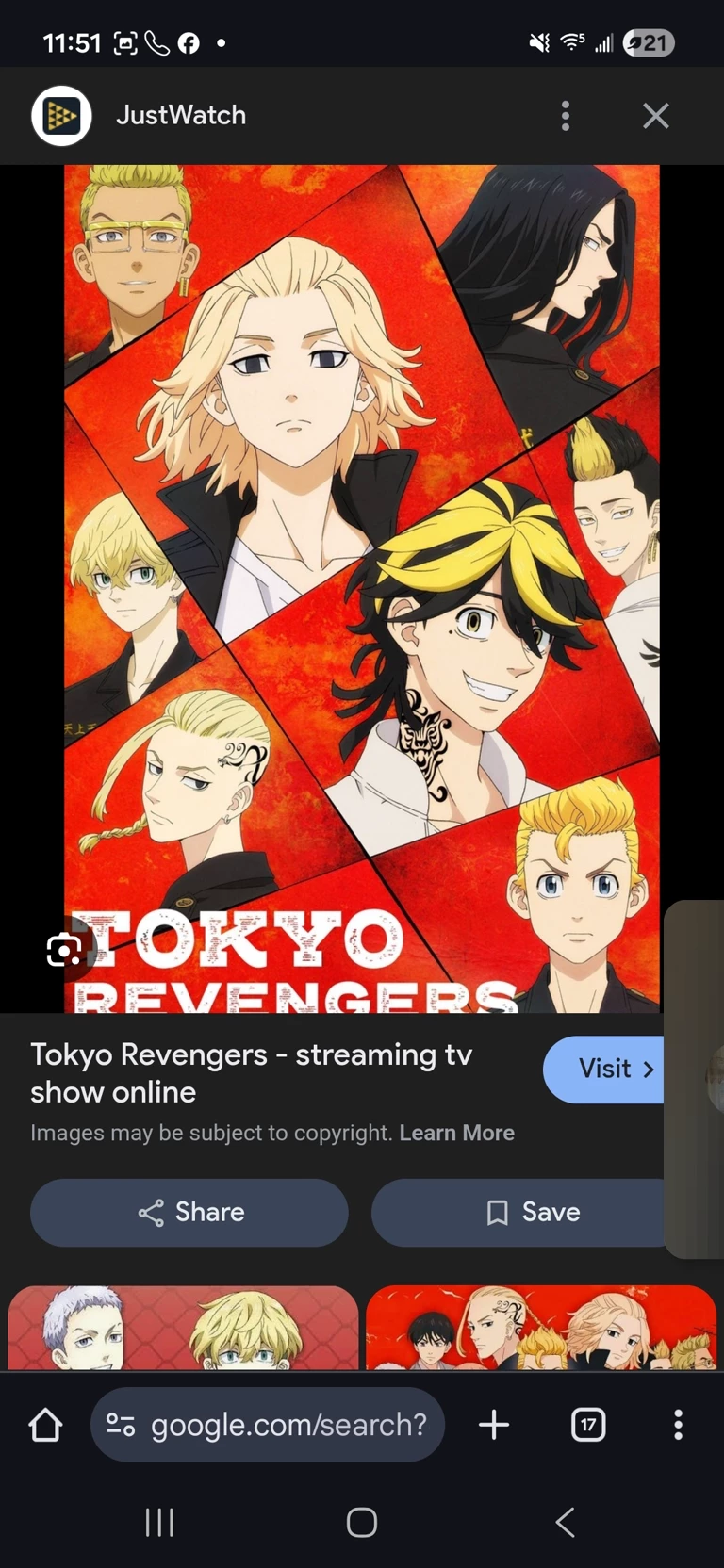Open a new browser tab
724x1568 pixels.
(494, 1425)
